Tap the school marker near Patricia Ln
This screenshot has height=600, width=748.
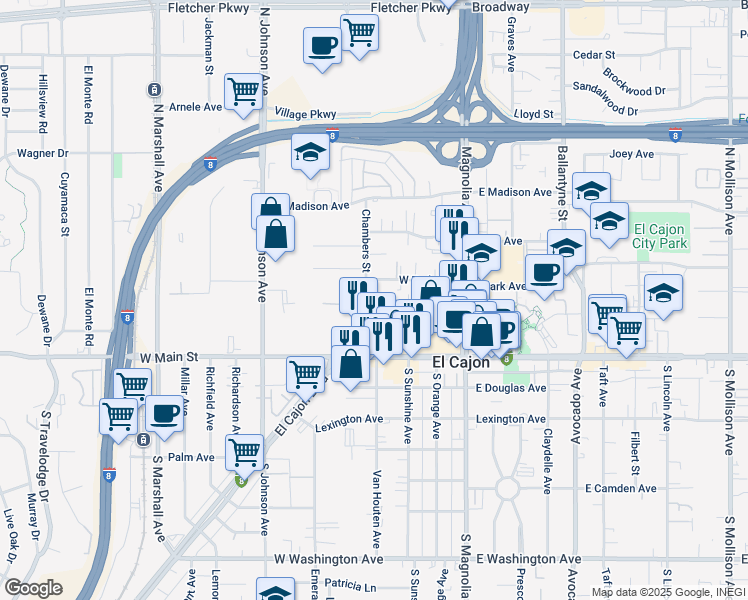(275, 591)
